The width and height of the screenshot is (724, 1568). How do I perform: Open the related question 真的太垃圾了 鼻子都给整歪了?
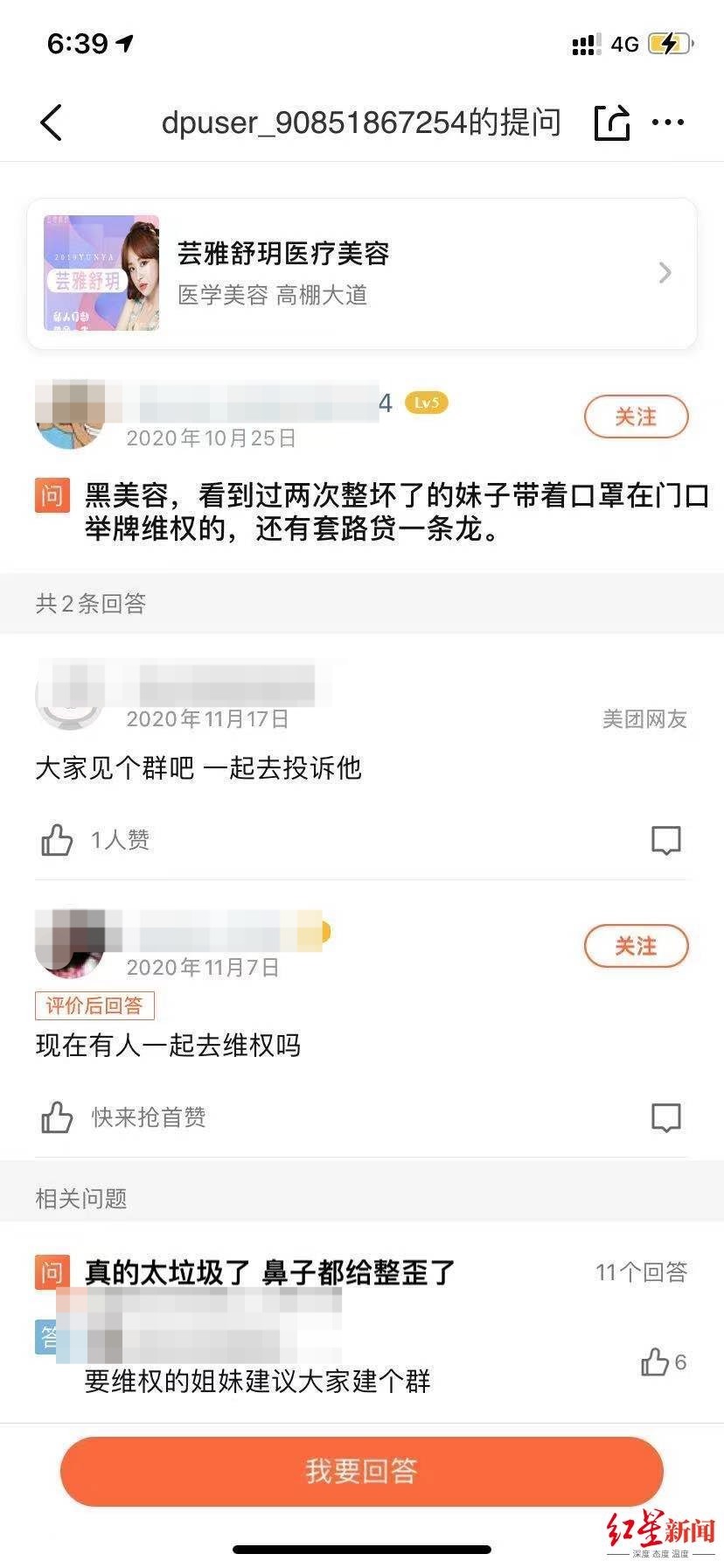pos(267,1273)
